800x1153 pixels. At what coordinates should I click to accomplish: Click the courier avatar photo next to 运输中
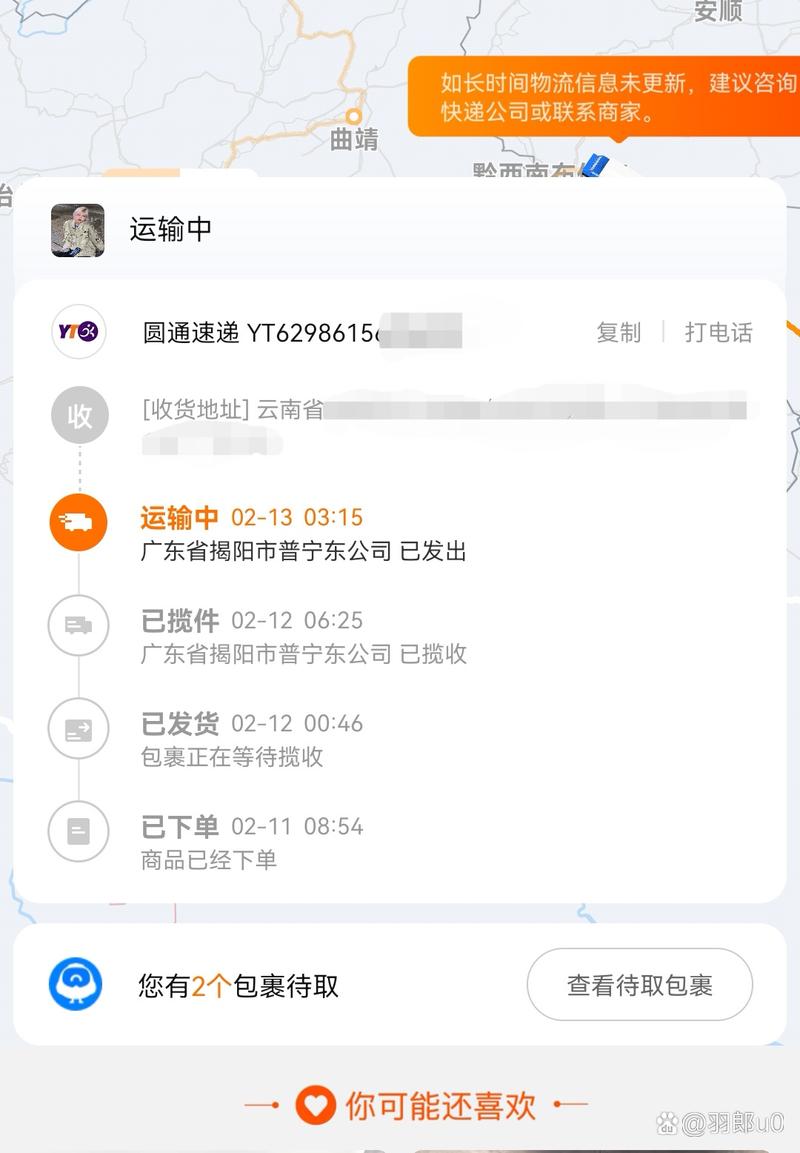click(77, 230)
